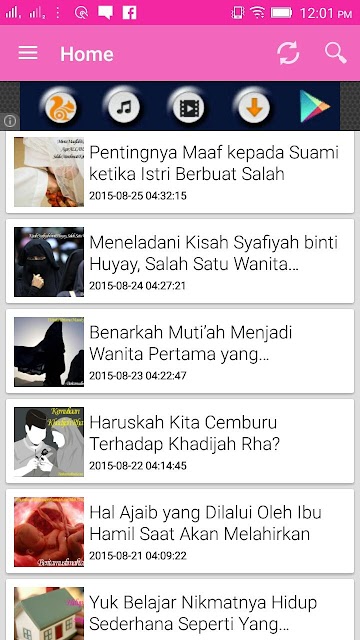The width and height of the screenshot is (360, 640).
Task: Select Yuk Belajar Nikmatnya Hidup Sederhana
Action: click(180, 610)
